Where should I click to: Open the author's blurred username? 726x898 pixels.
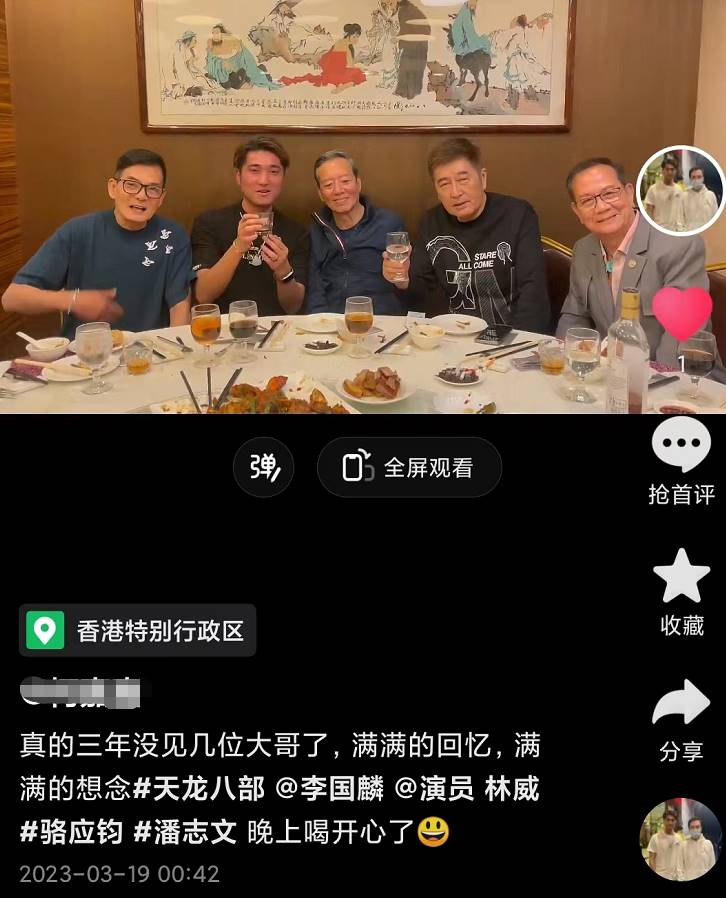(85, 689)
